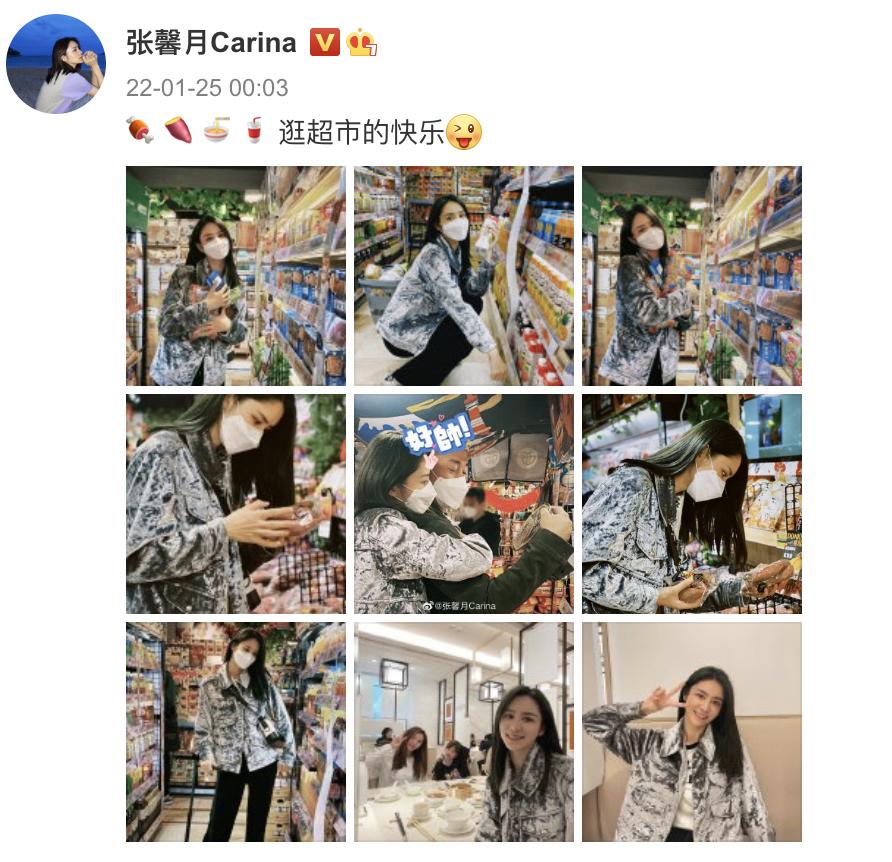Open the first photo in the grid
Image resolution: width=892 pixels, height=862 pixels.
tap(235, 276)
